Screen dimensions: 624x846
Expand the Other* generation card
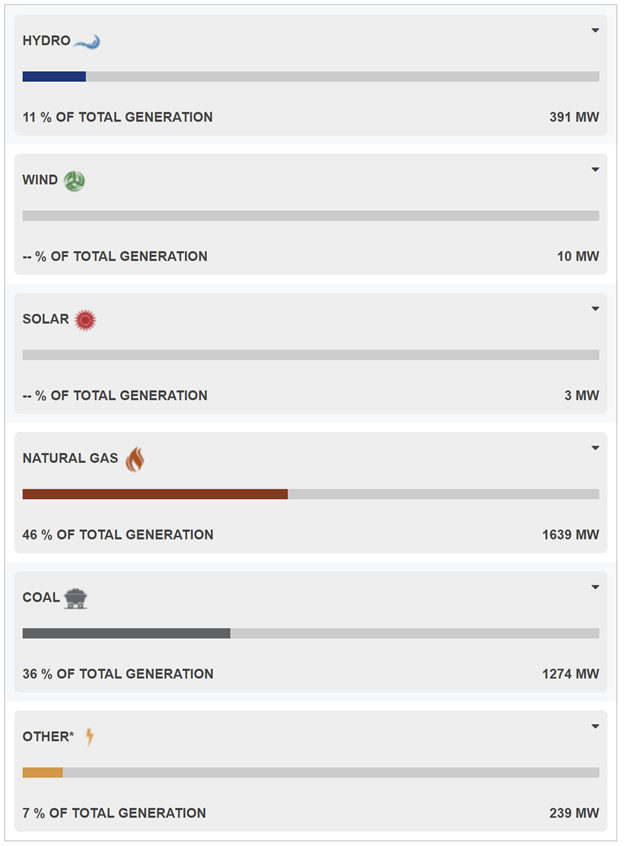pos(595,726)
